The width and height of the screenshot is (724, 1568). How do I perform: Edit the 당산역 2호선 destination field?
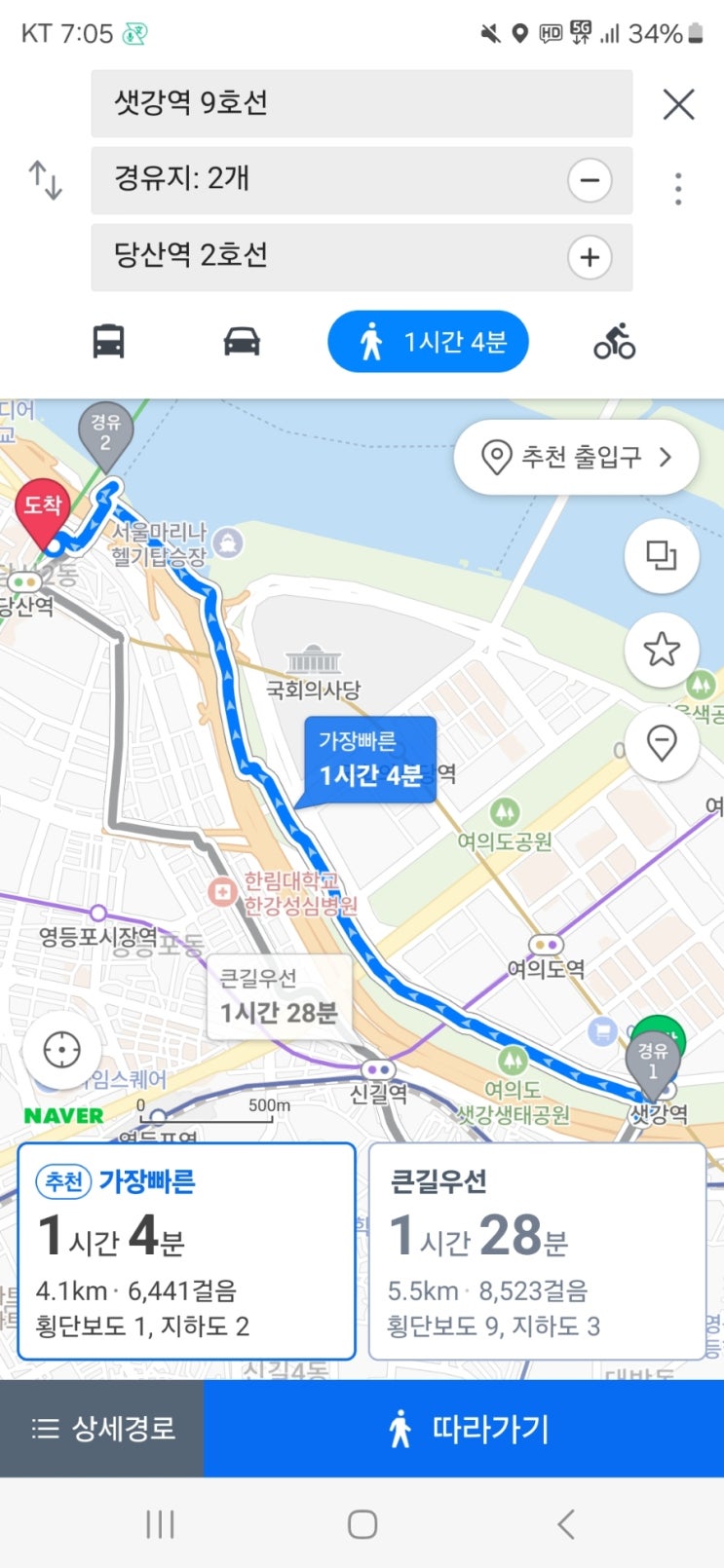pos(331,257)
